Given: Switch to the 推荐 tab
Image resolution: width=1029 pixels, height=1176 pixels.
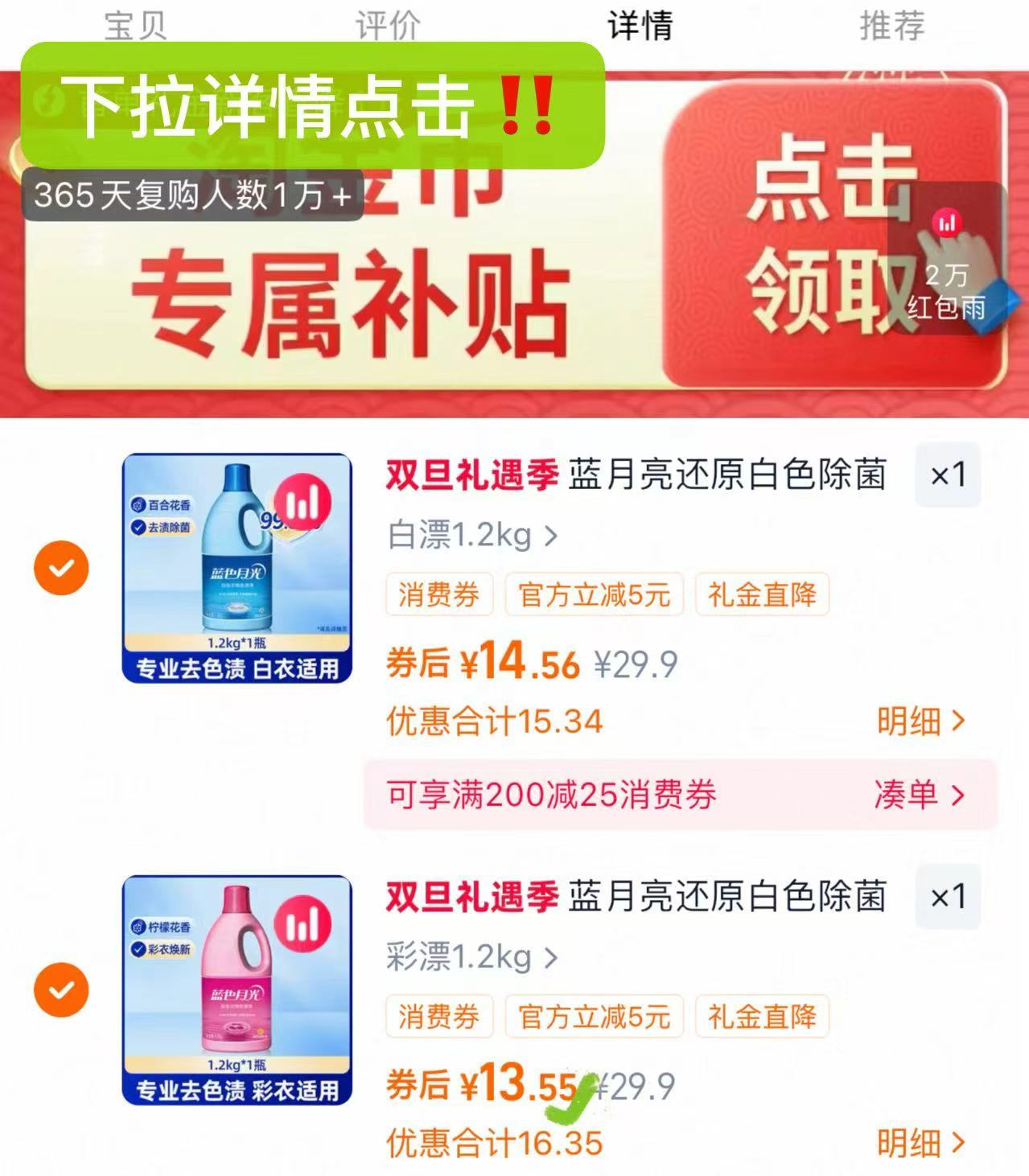Looking at the screenshot, I should 890,25.
